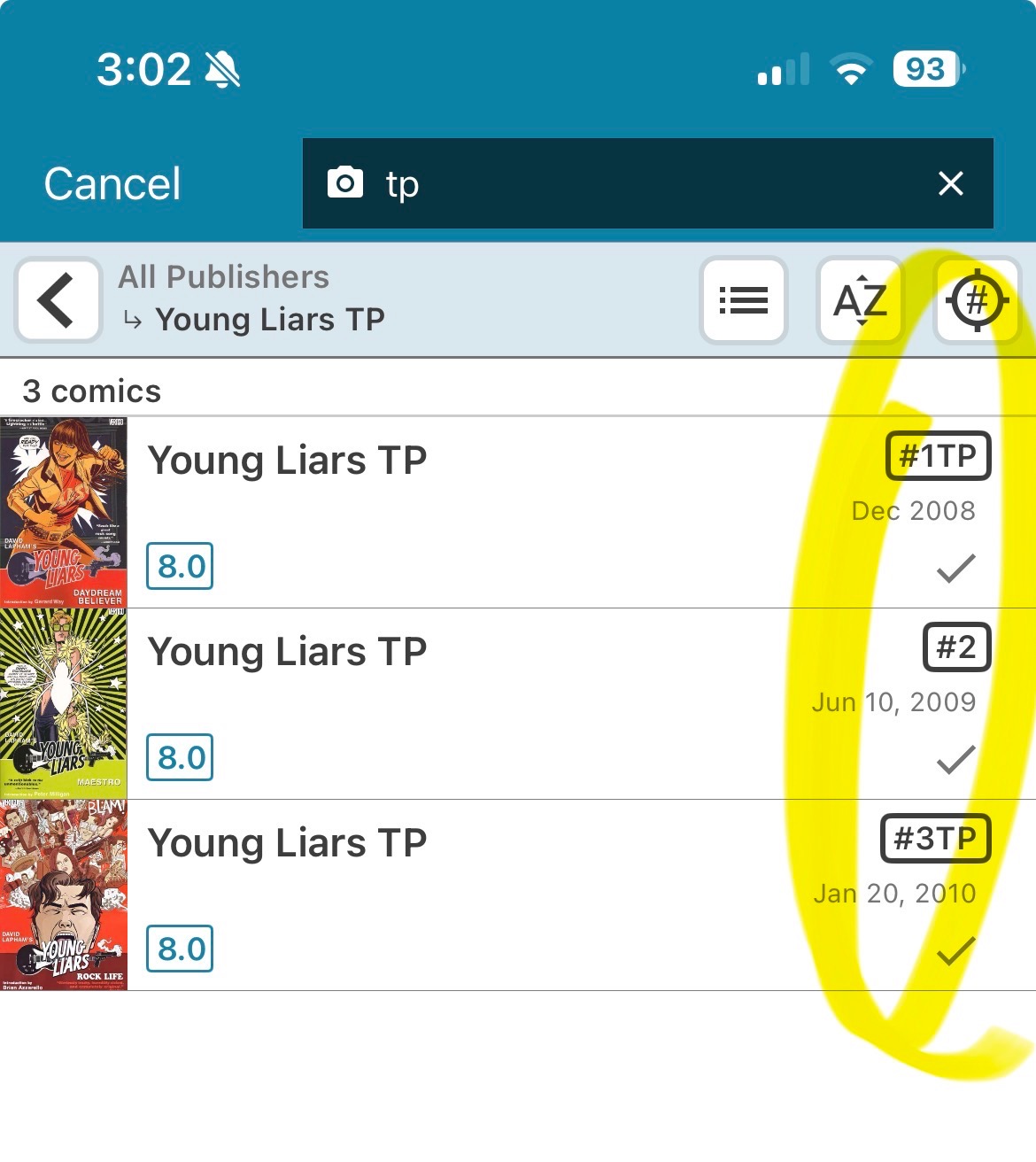
Task: Cancel the search
Action: click(x=112, y=184)
